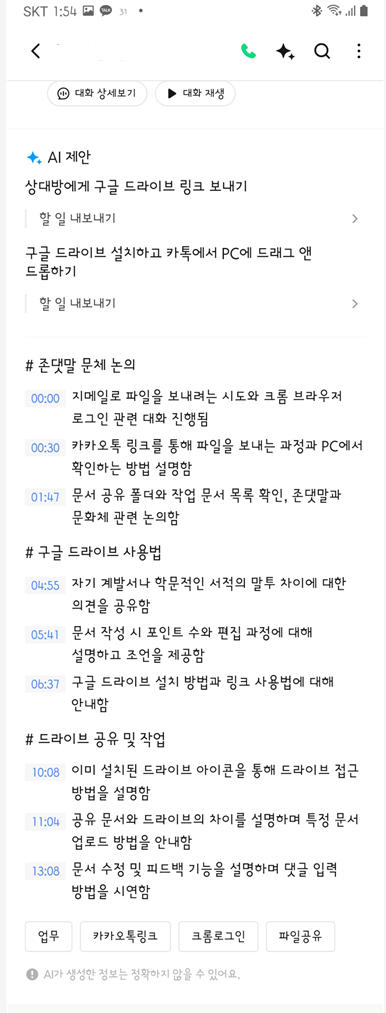Export the 드래그 앤 드롭하기 to-do
This screenshot has width=386, height=1013.
pyautogui.click(x=195, y=303)
